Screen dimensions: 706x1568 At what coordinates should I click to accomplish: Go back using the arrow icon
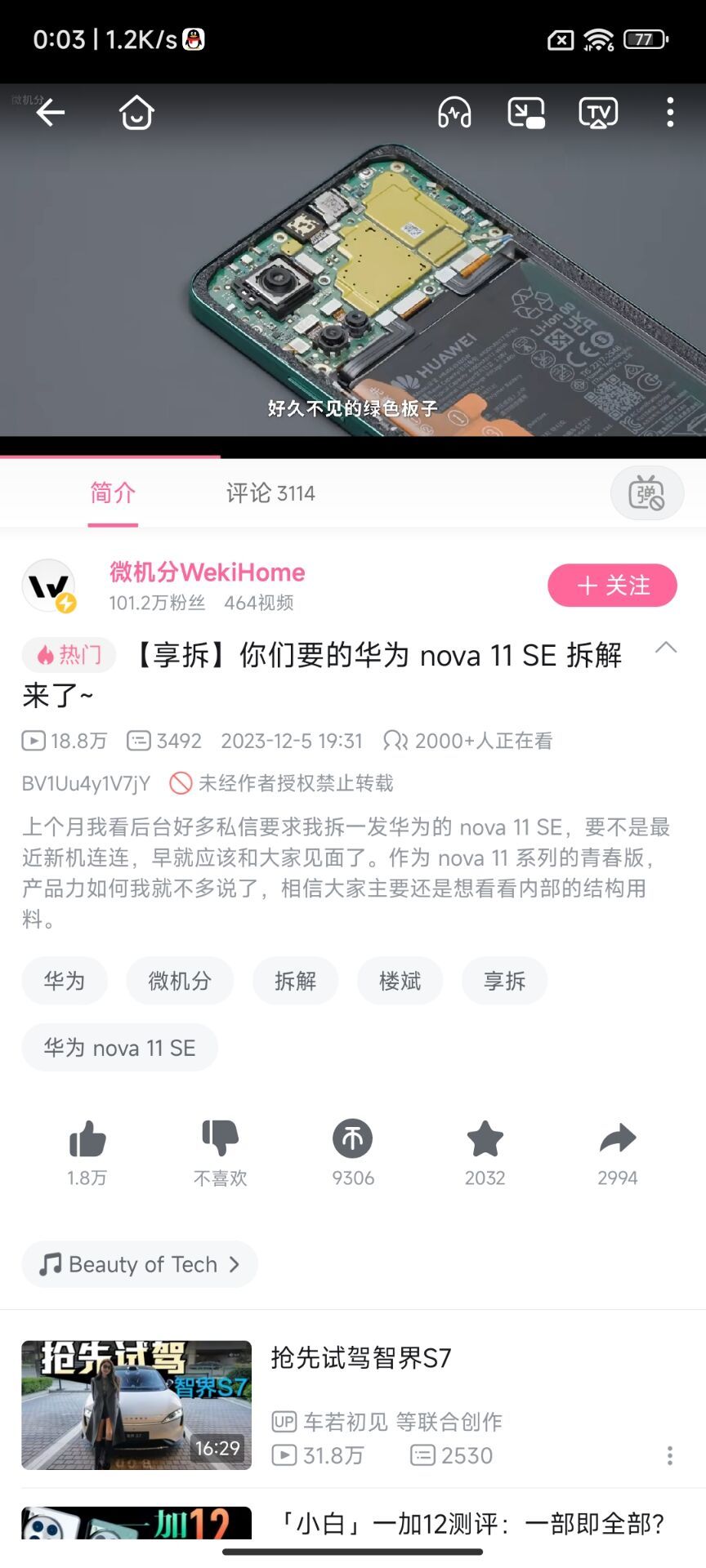[x=51, y=113]
